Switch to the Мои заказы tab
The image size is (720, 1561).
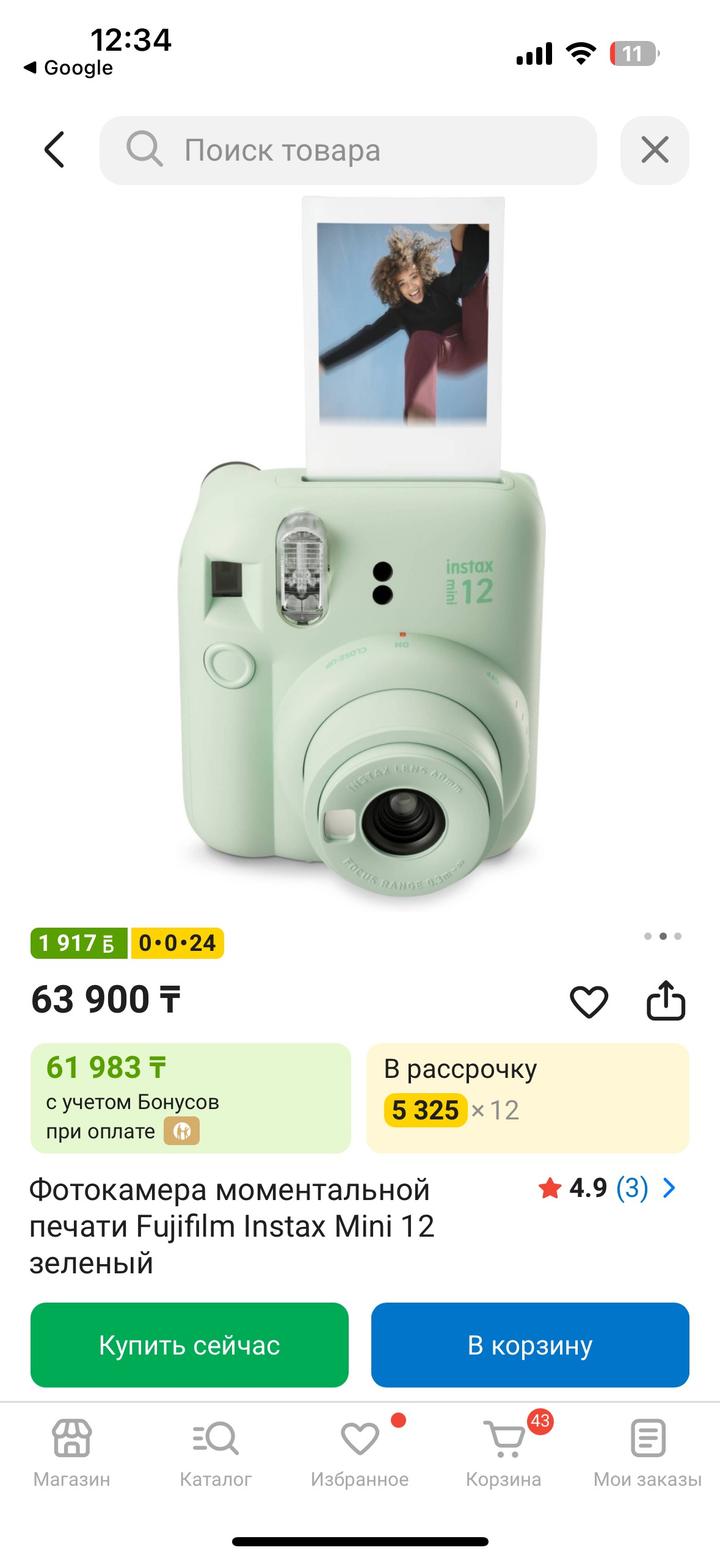tap(647, 1452)
